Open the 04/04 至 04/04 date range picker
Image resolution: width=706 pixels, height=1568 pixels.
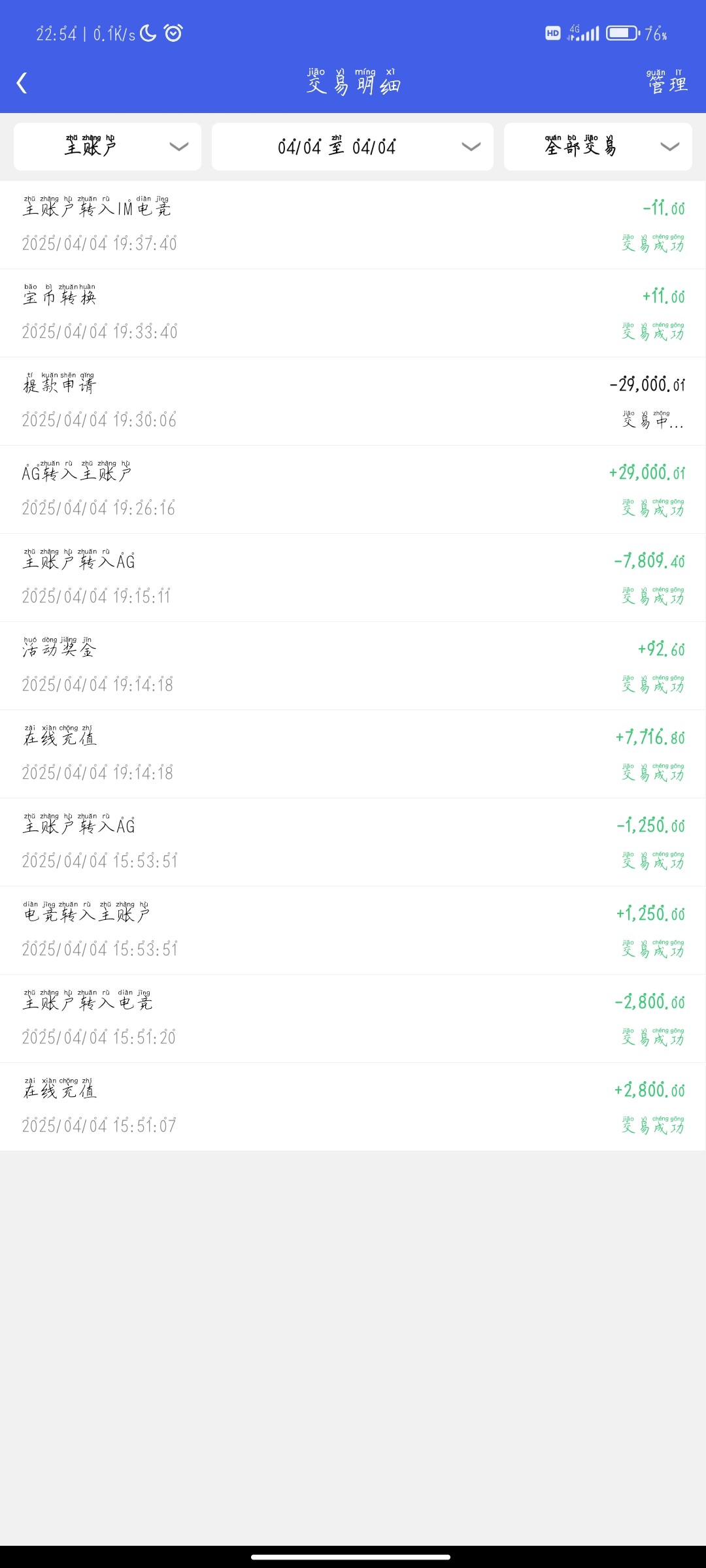[352, 147]
